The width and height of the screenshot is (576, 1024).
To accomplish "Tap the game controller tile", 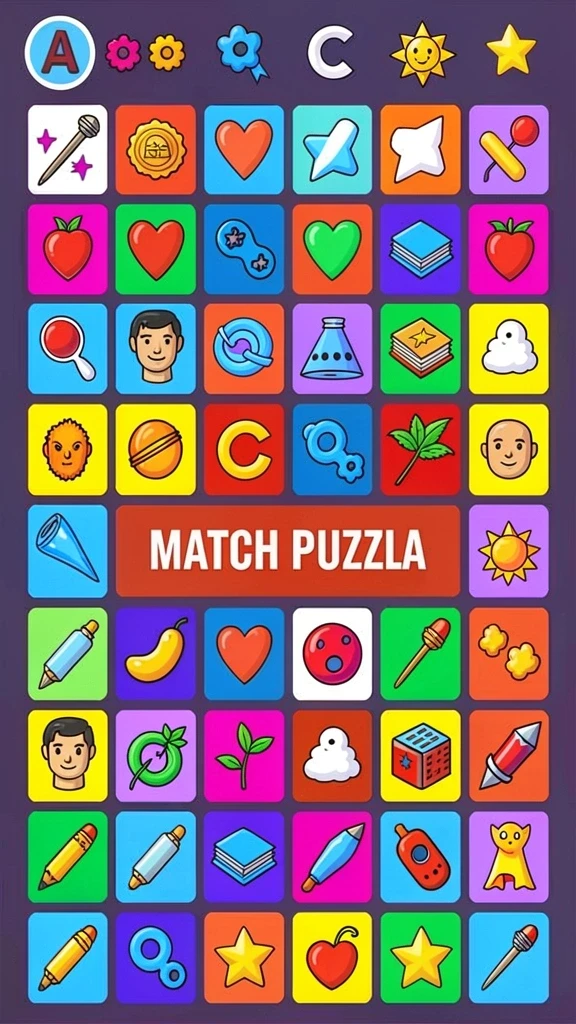I will (244, 249).
